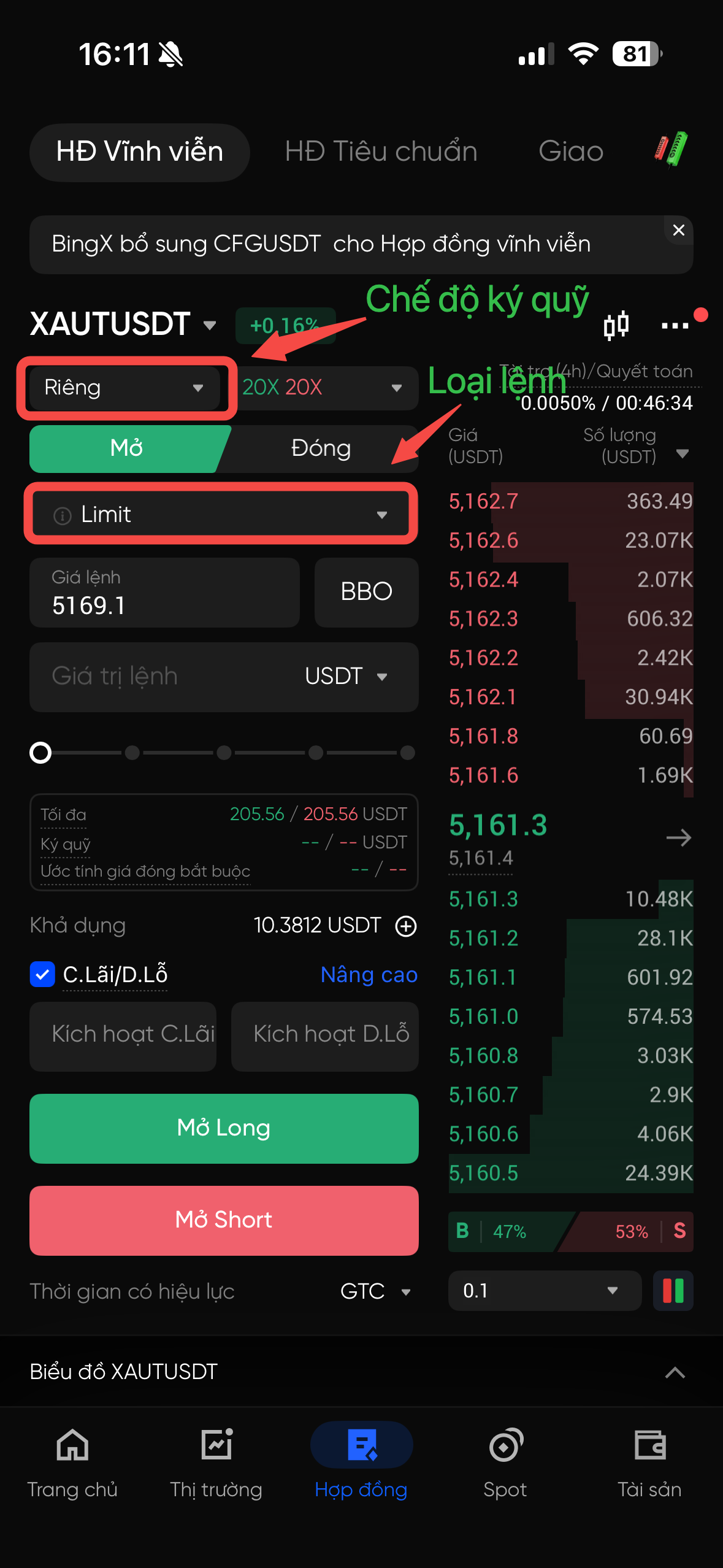Open the candlestick chart icon
The image size is (723, 1568).
click(616, 325)
